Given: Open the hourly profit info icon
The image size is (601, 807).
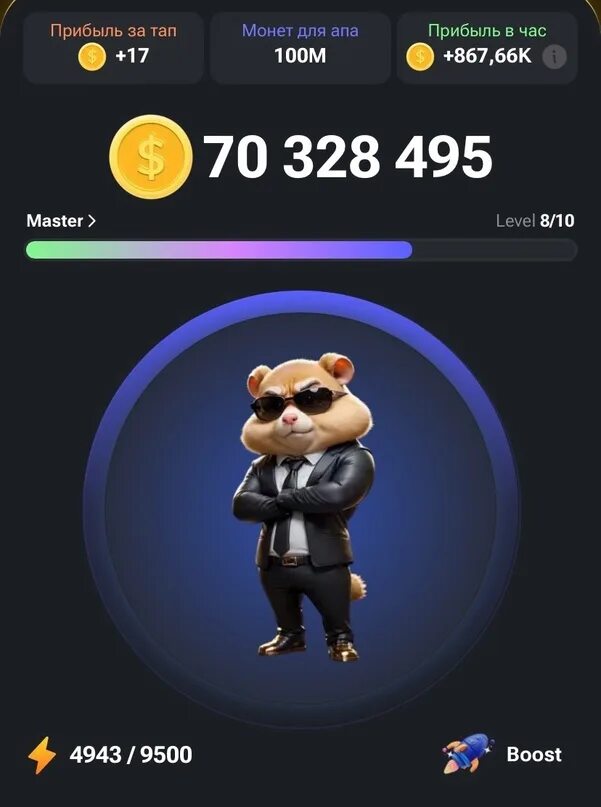Looking at the screenshot, I should (554, 57).
